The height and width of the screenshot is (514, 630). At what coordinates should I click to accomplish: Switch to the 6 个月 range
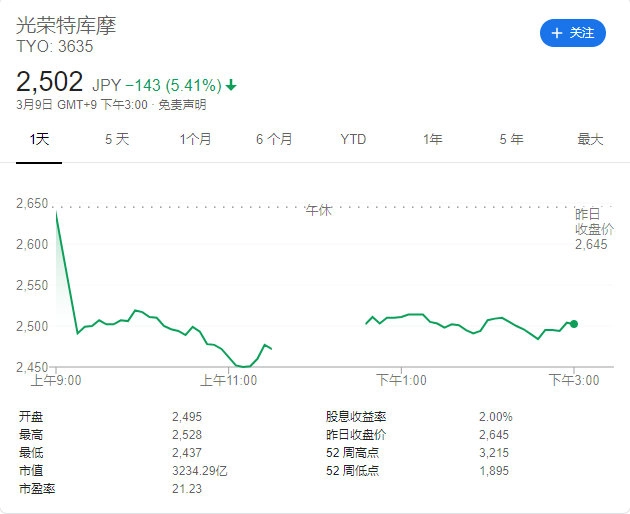coord(274,140)
